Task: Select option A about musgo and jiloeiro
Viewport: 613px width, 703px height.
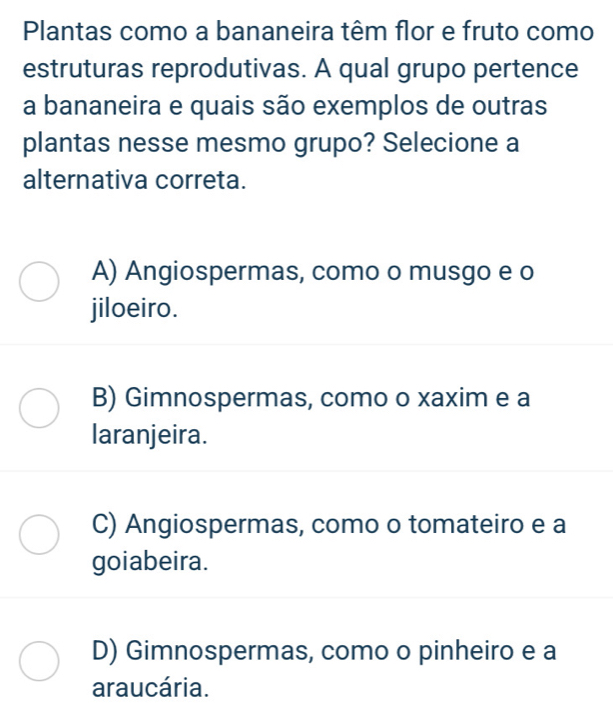Action: click(x=40, y=283)
